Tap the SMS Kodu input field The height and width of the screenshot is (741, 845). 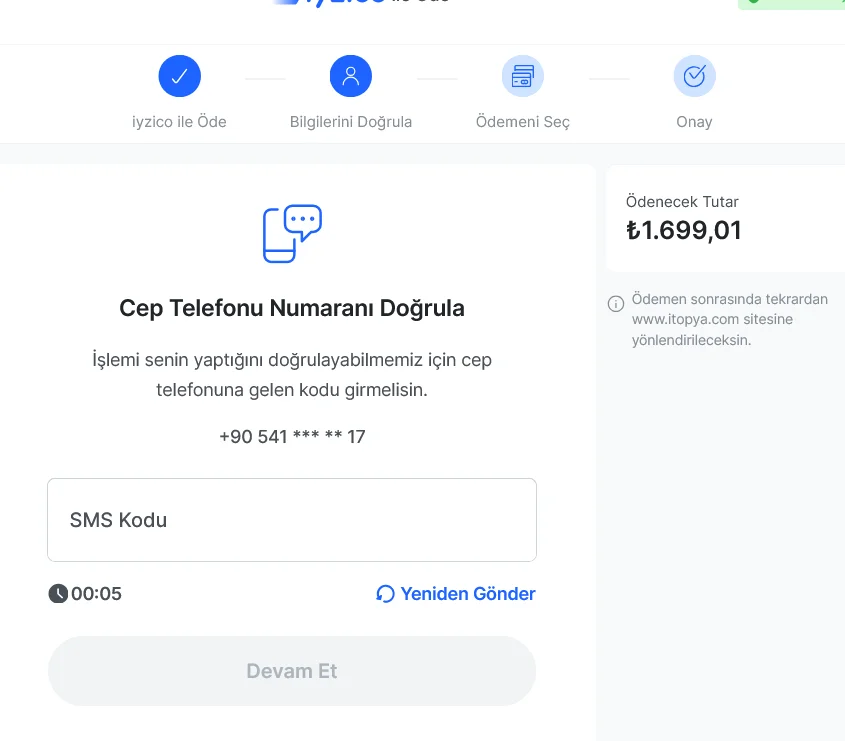[291, 520]
